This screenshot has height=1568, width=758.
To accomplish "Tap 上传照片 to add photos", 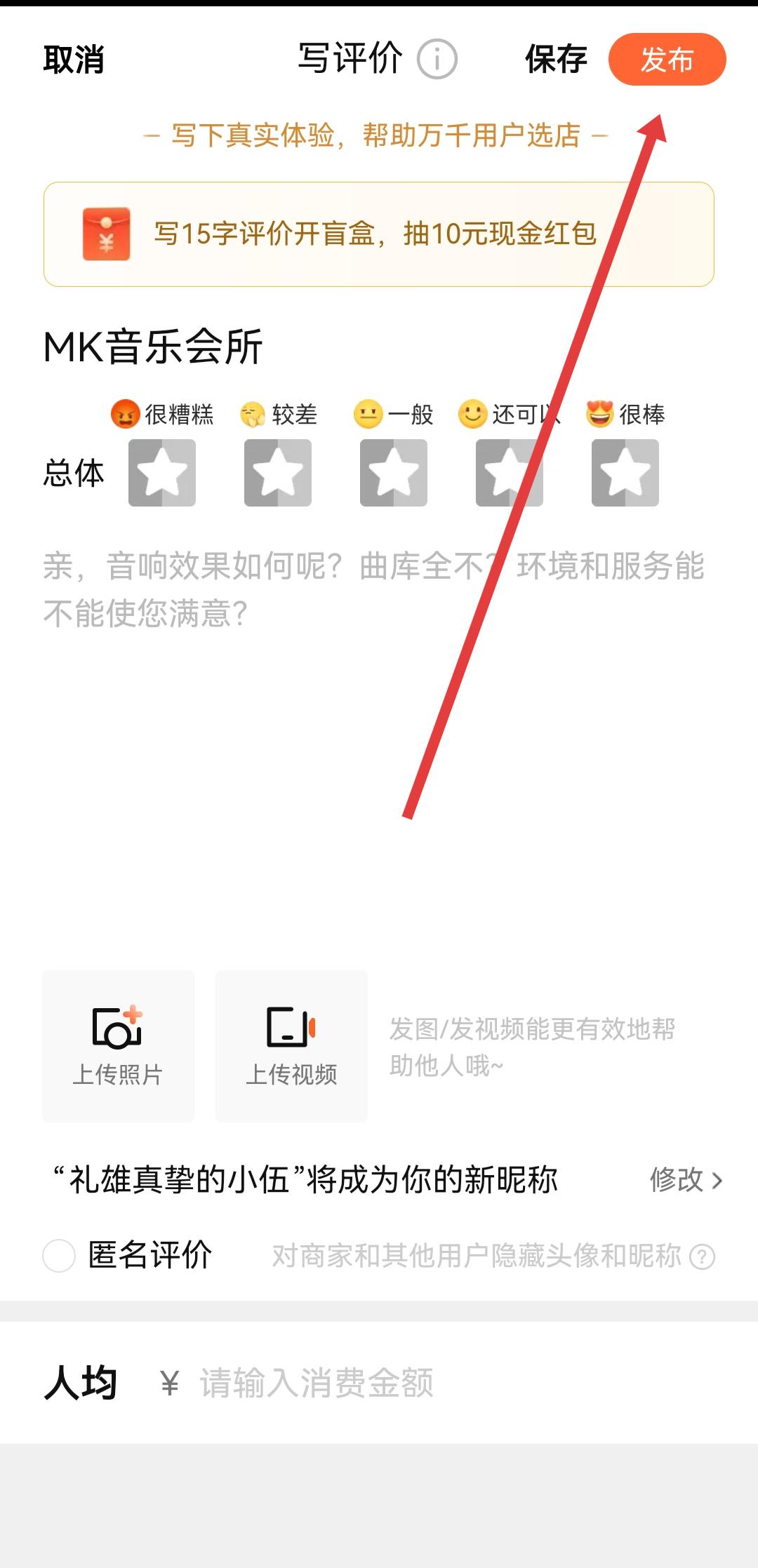I will [x=118, y=1046].
